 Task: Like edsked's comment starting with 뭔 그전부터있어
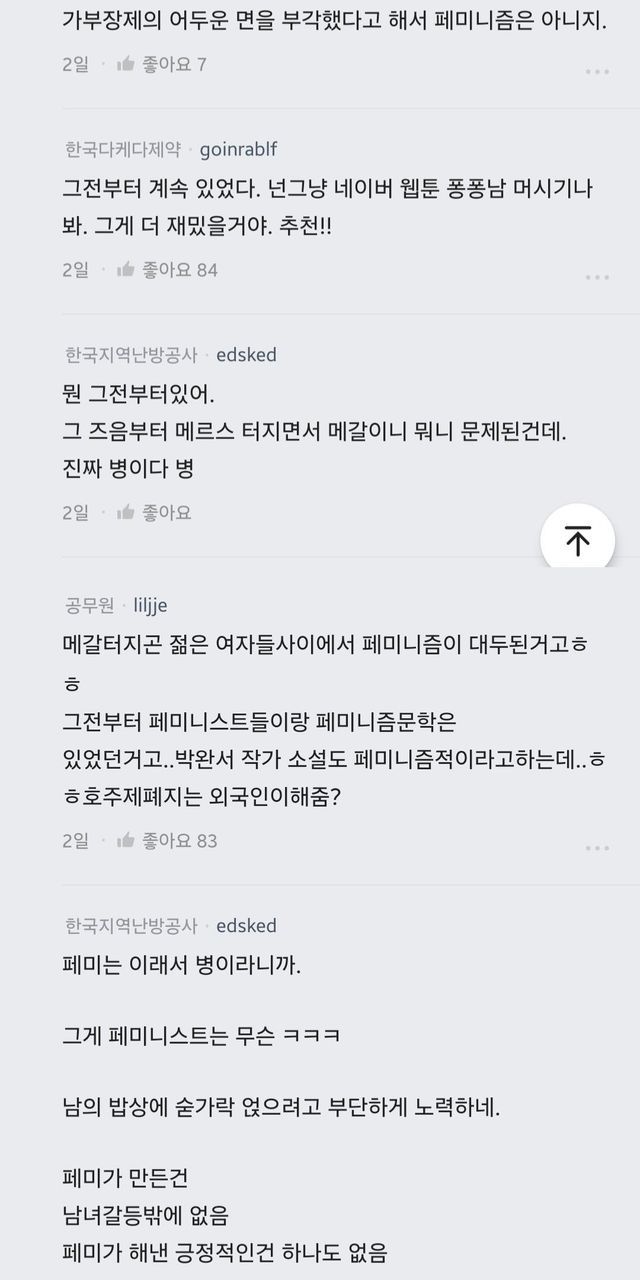pos(127,513)
